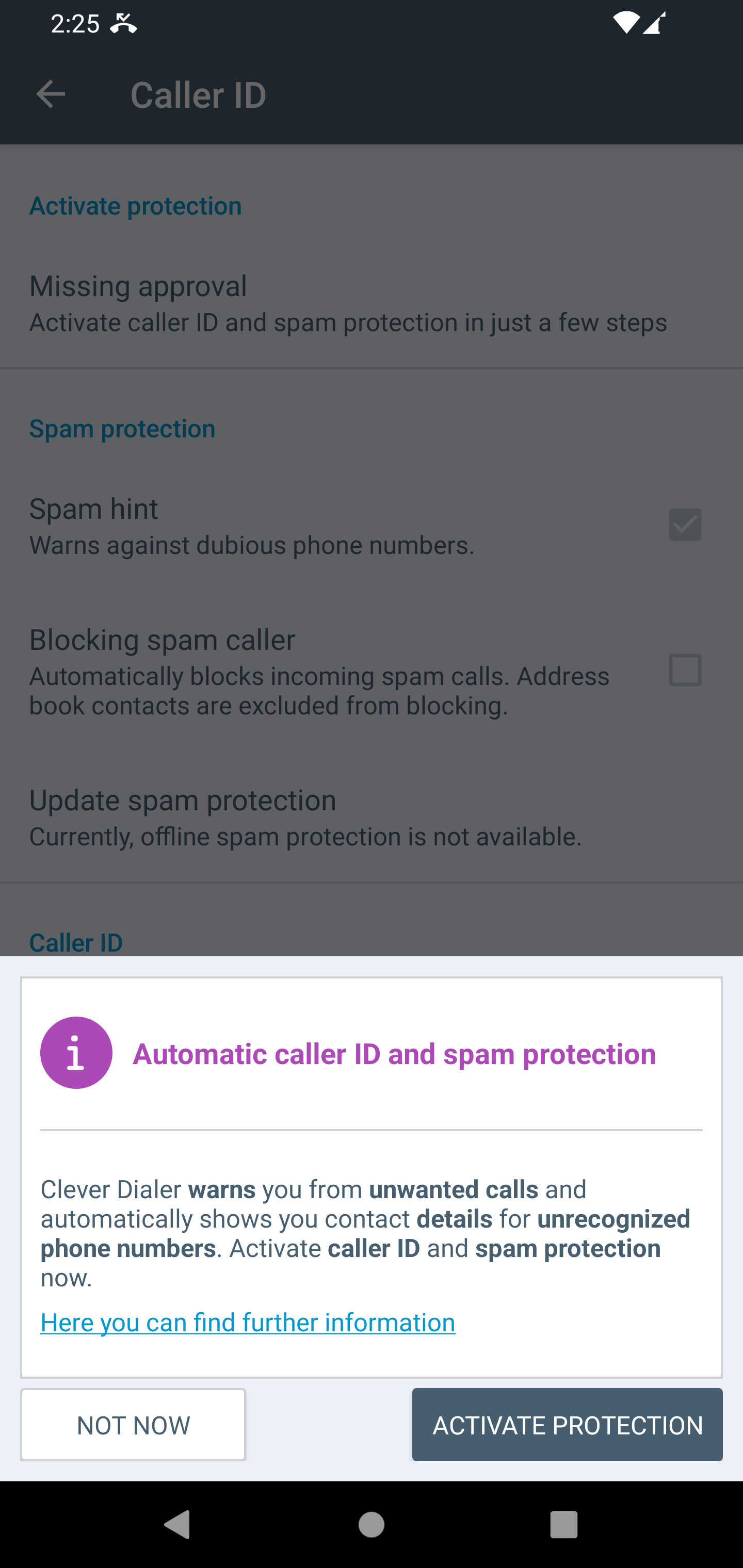The width and height of the screenshot is (743, 1568).
Task: Open the Missing approval row
Action: point(348,303)
